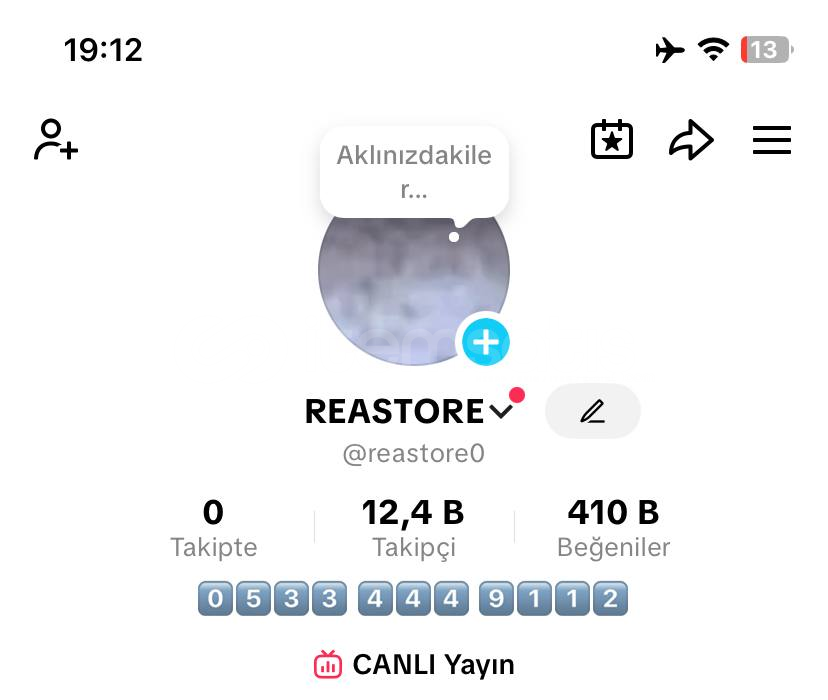828x700 pixels.
Task: Open the hamburger menu
Action: tap(771, 140)
